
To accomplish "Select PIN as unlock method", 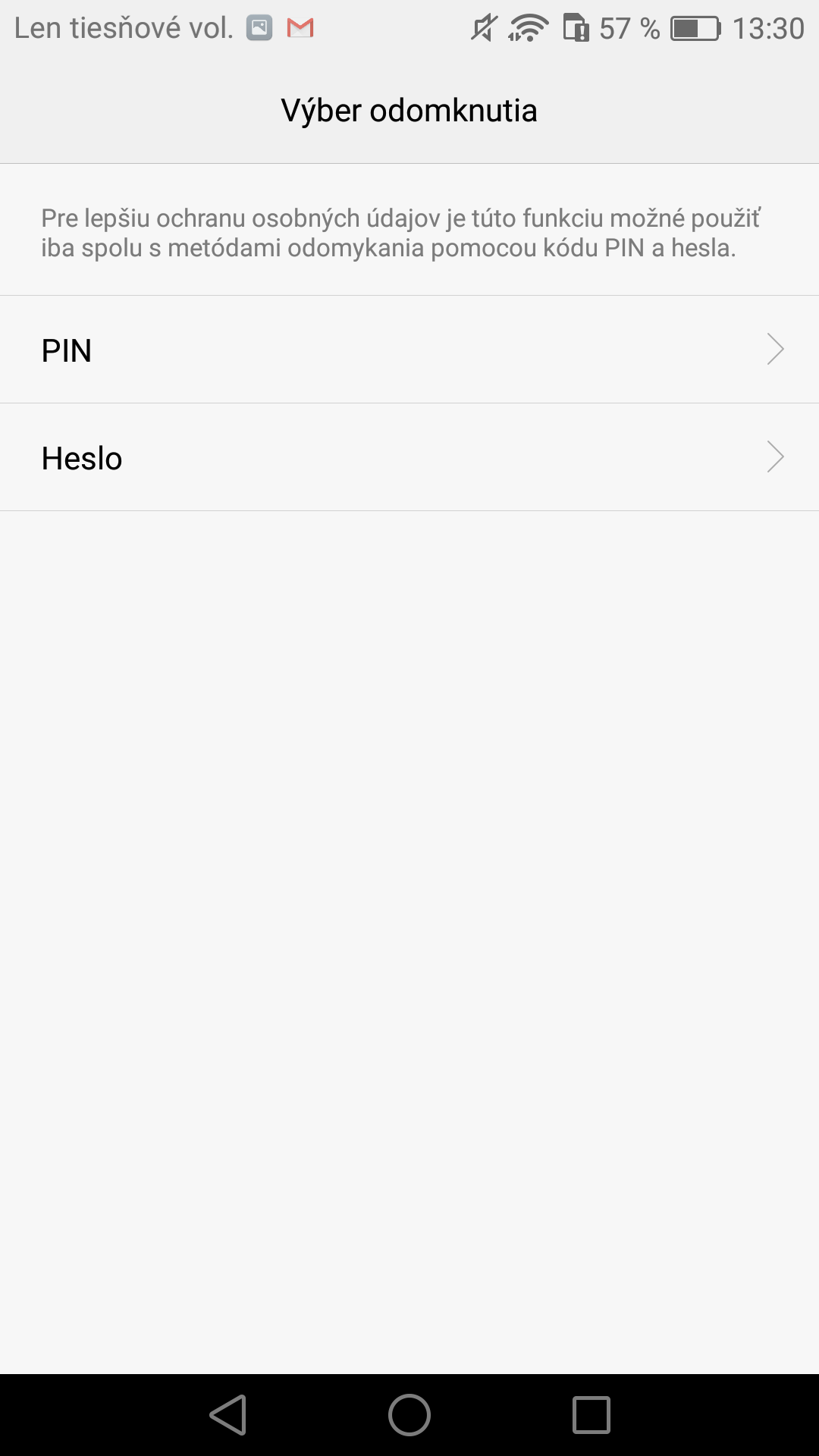I will (409, 350).
